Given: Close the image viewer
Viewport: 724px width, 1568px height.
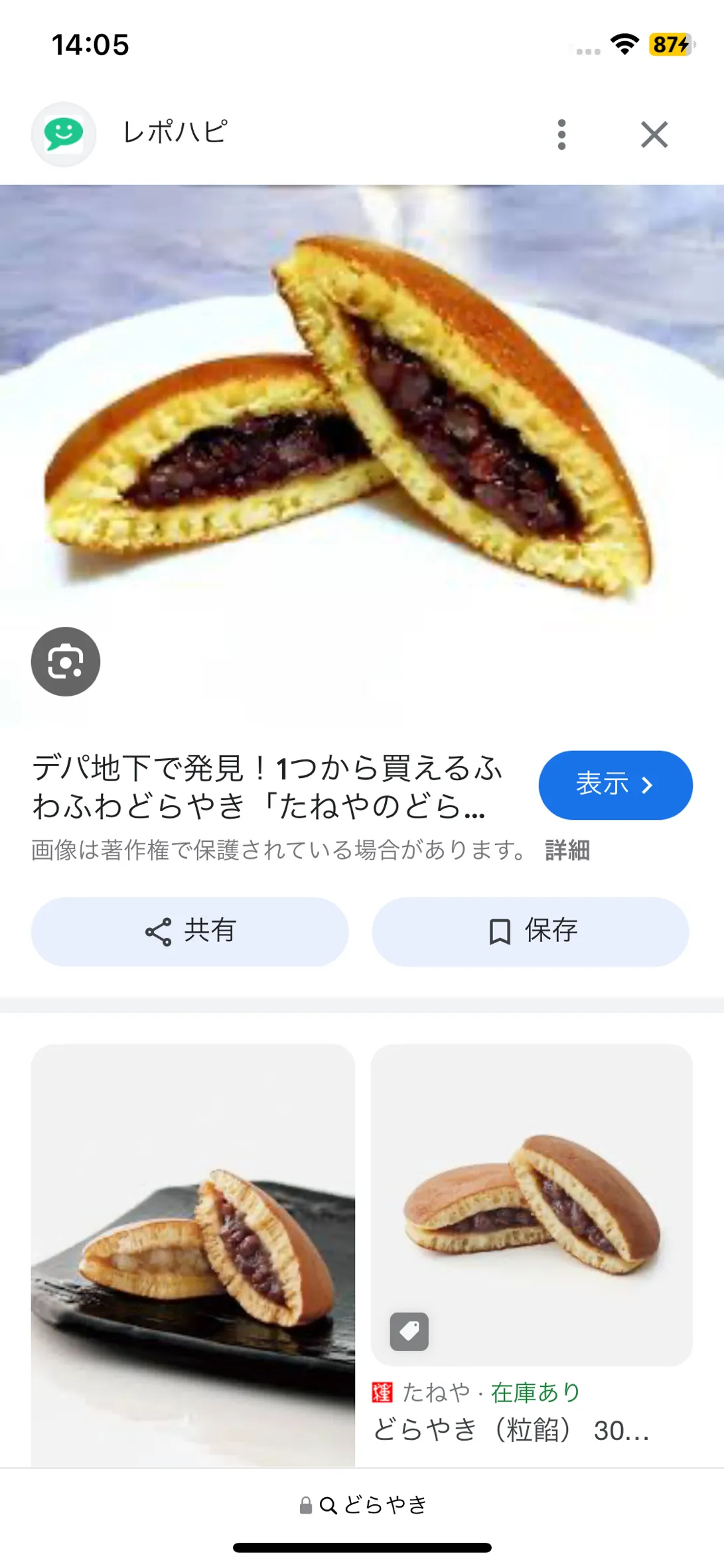Looking at the screenshot, I should [654, 135].
